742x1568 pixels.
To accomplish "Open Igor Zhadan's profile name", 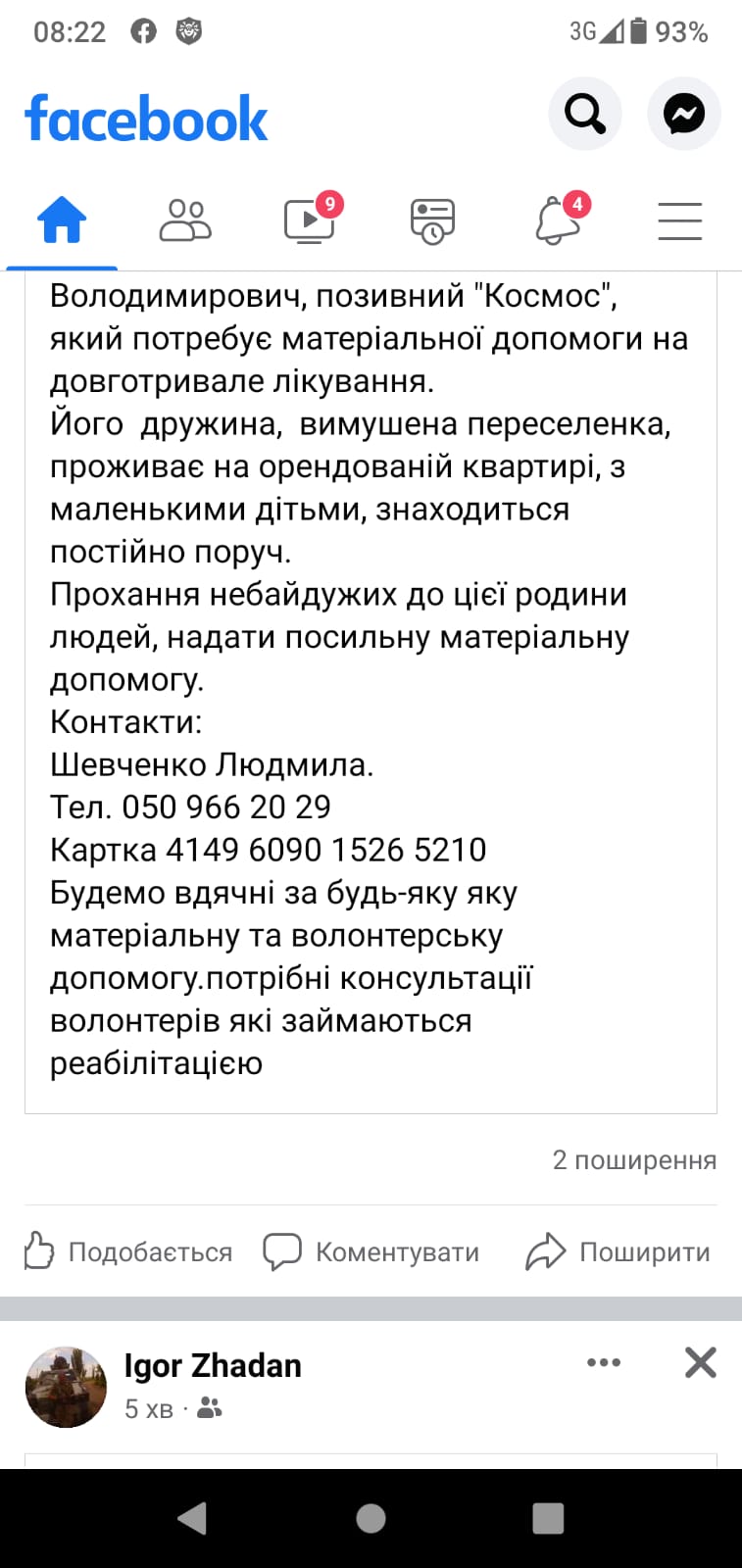I will coord(213,1365).
